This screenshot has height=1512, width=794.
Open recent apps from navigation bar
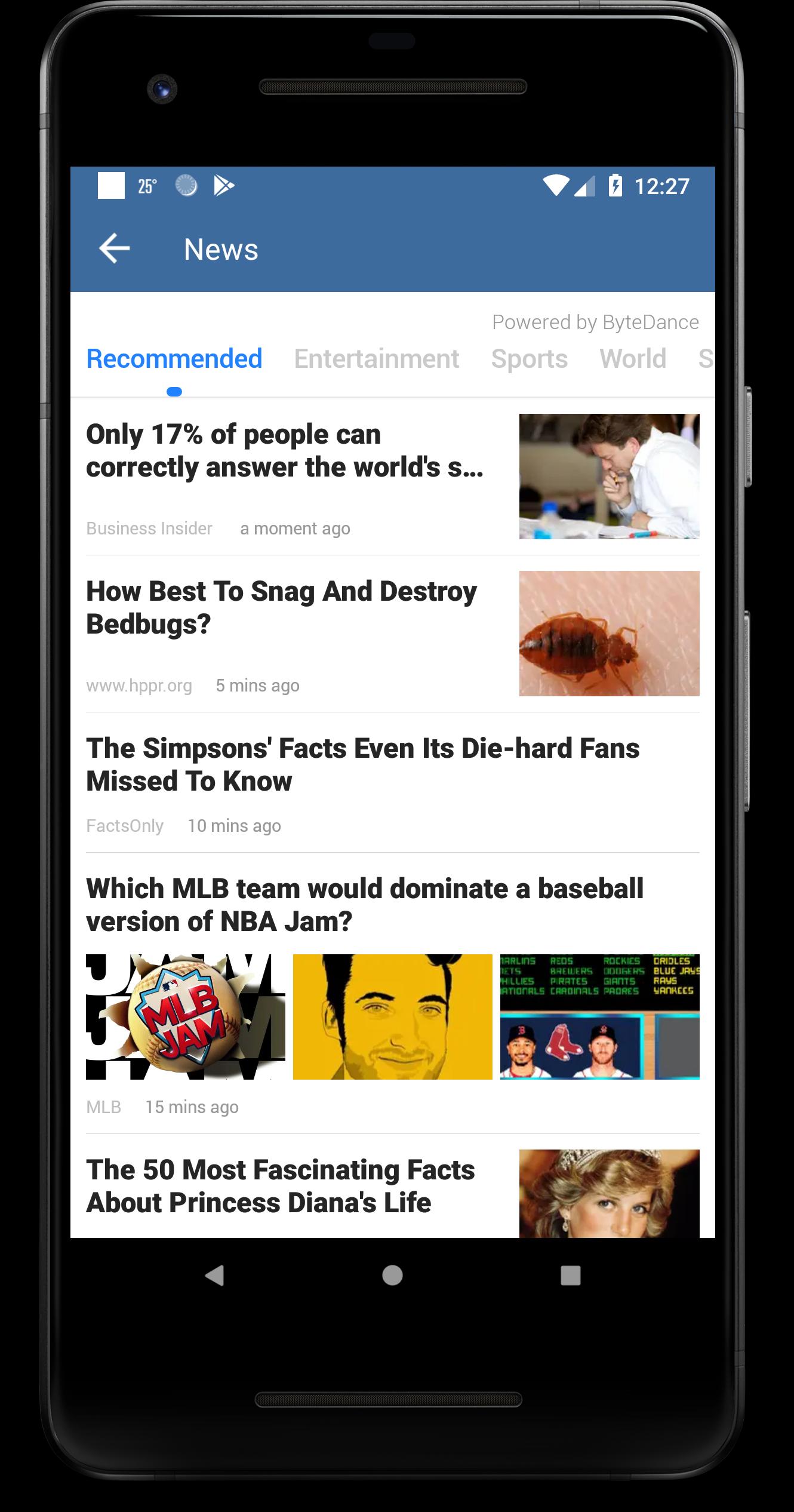570,1276
